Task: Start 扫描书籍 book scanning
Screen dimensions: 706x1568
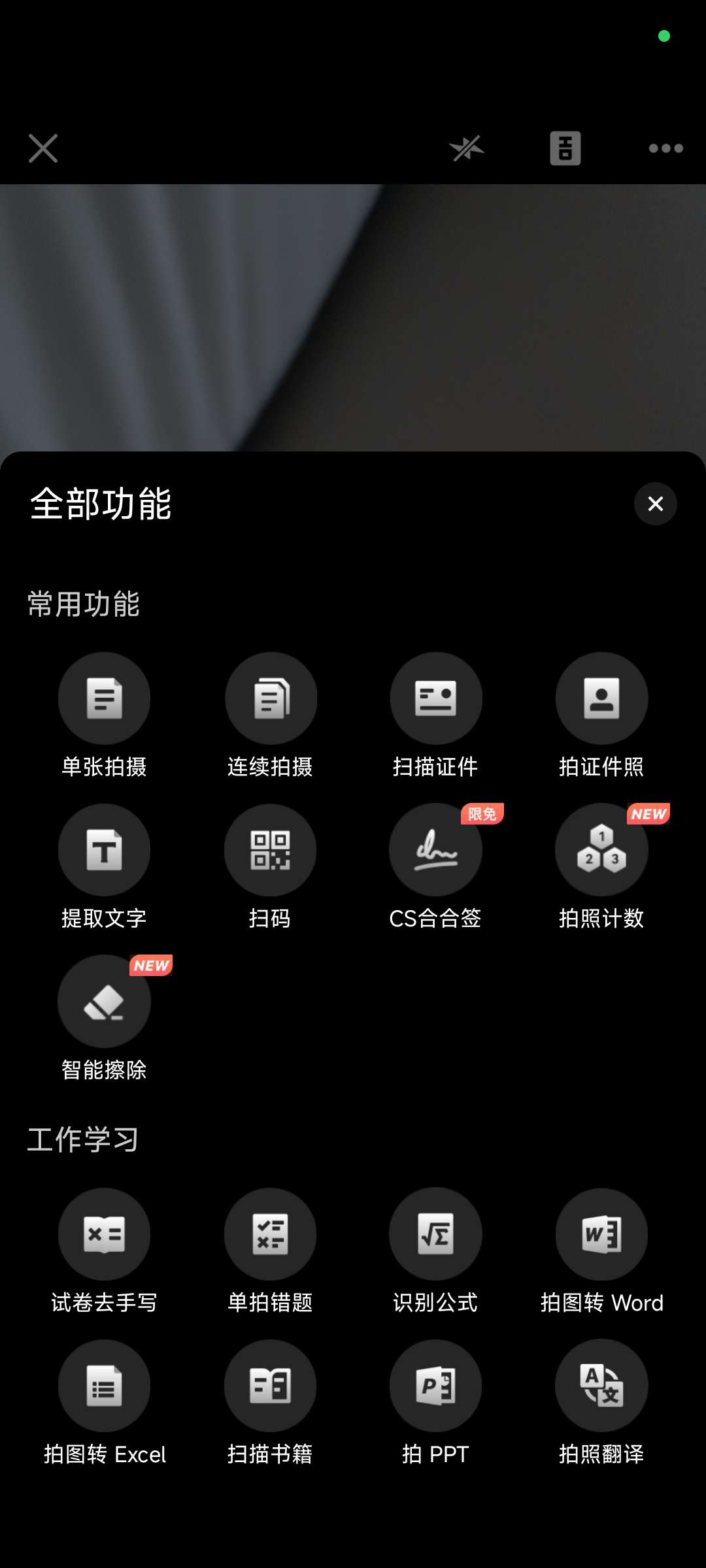Action: pos(271,1386)
